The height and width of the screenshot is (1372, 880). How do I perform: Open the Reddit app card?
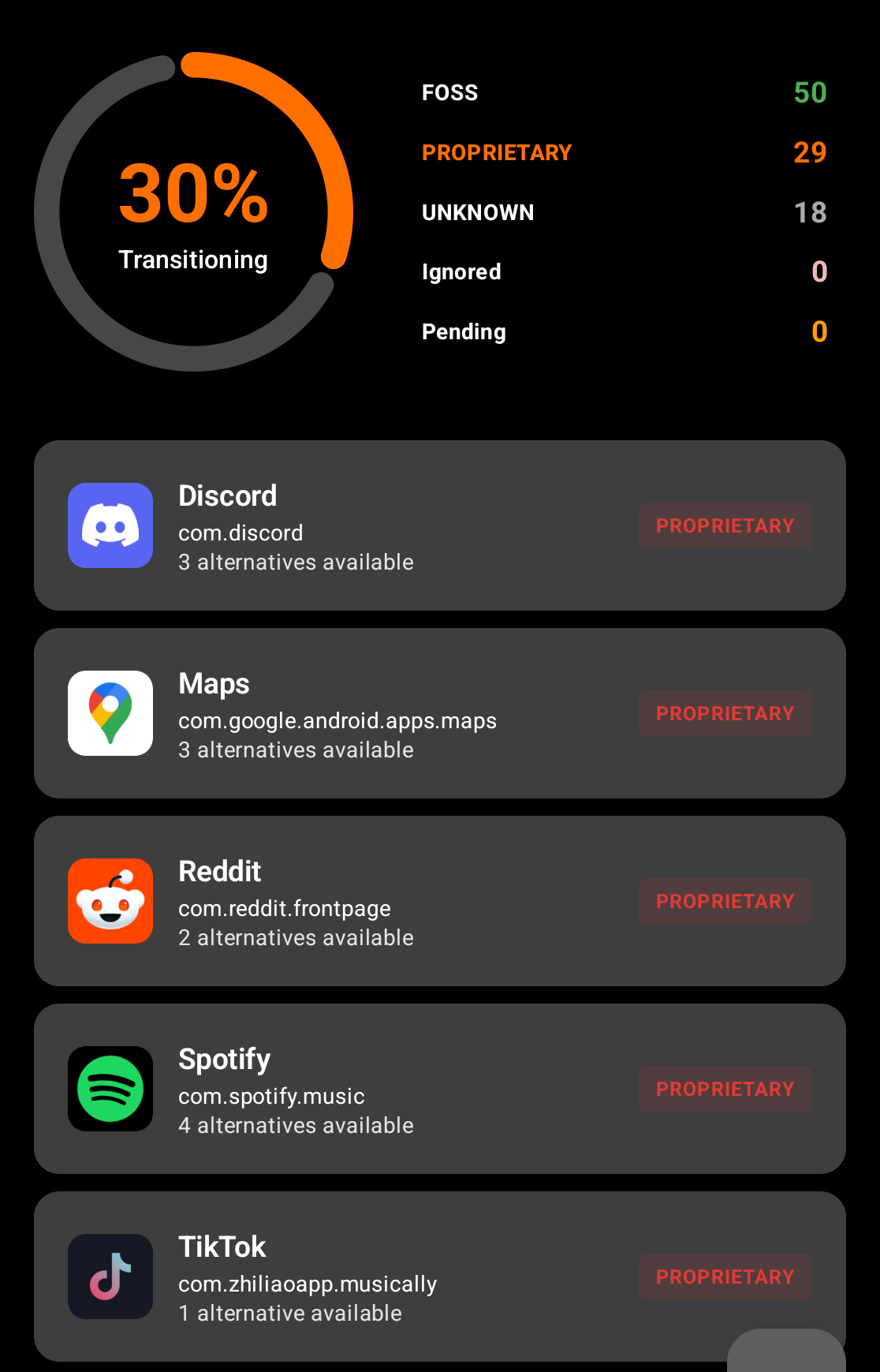click(439, 901)
